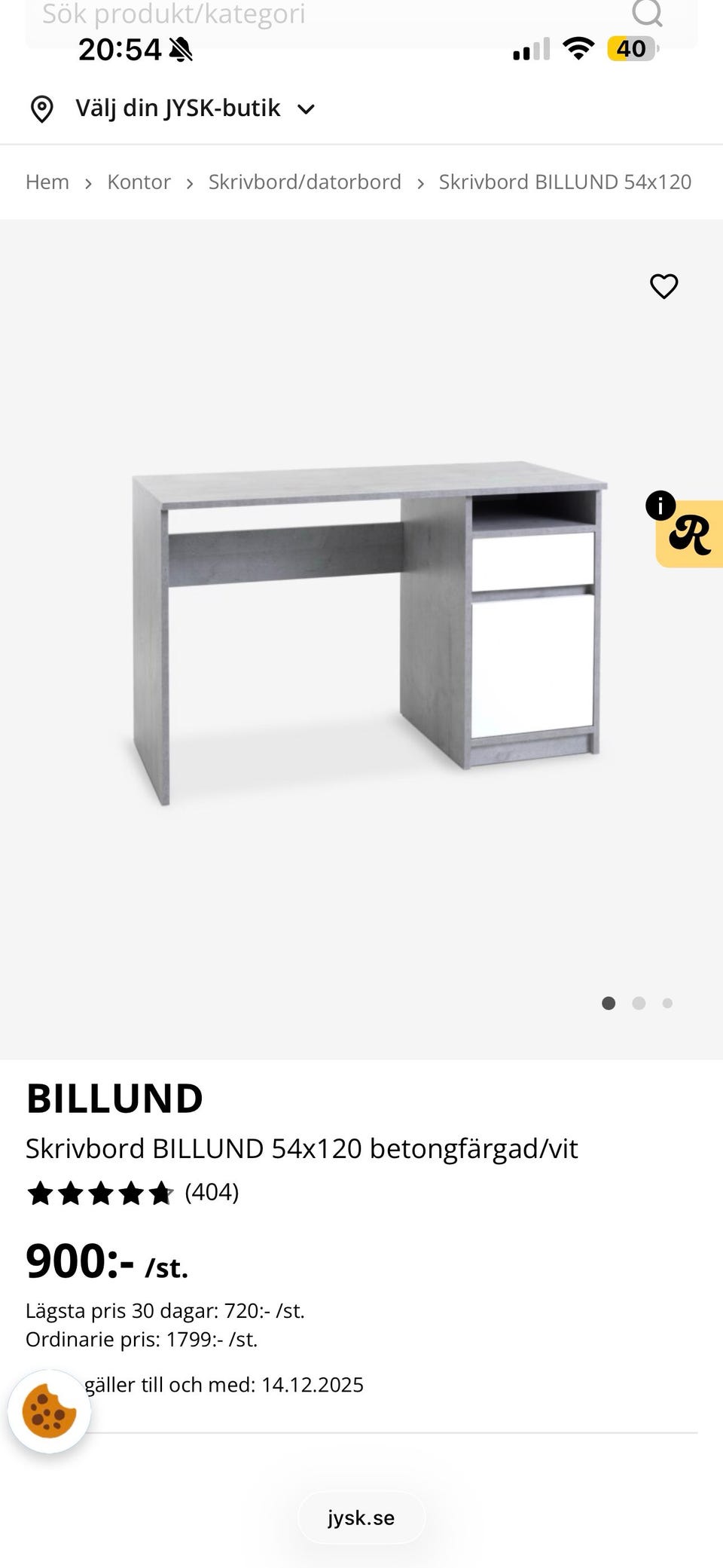Navigate to the Kontor breadcrumb
723x1568 pixels.
point(139,182)
